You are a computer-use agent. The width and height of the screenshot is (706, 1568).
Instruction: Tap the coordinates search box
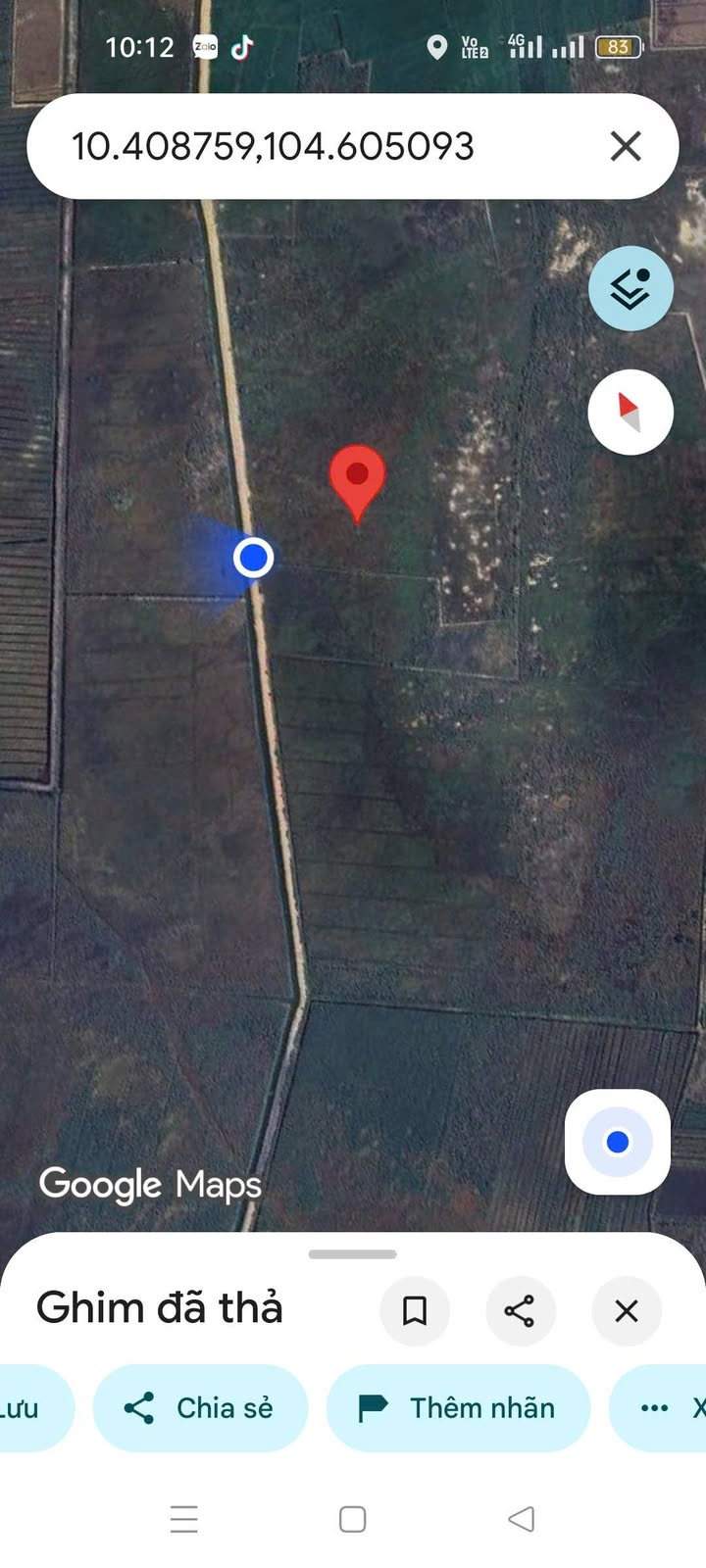294,147
